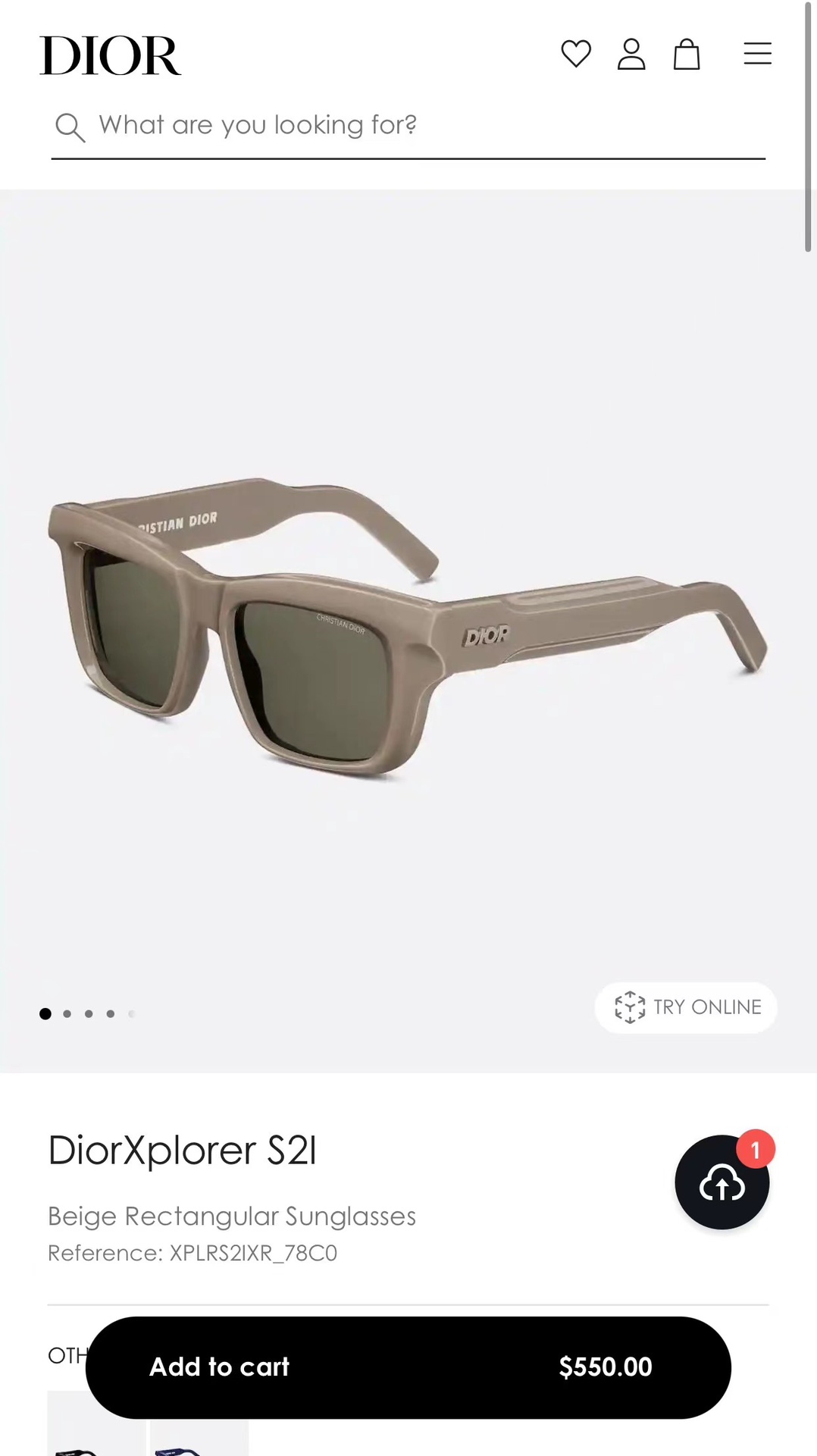
Task: Tap the Try Online button
Action: [x=686, y=1007]
